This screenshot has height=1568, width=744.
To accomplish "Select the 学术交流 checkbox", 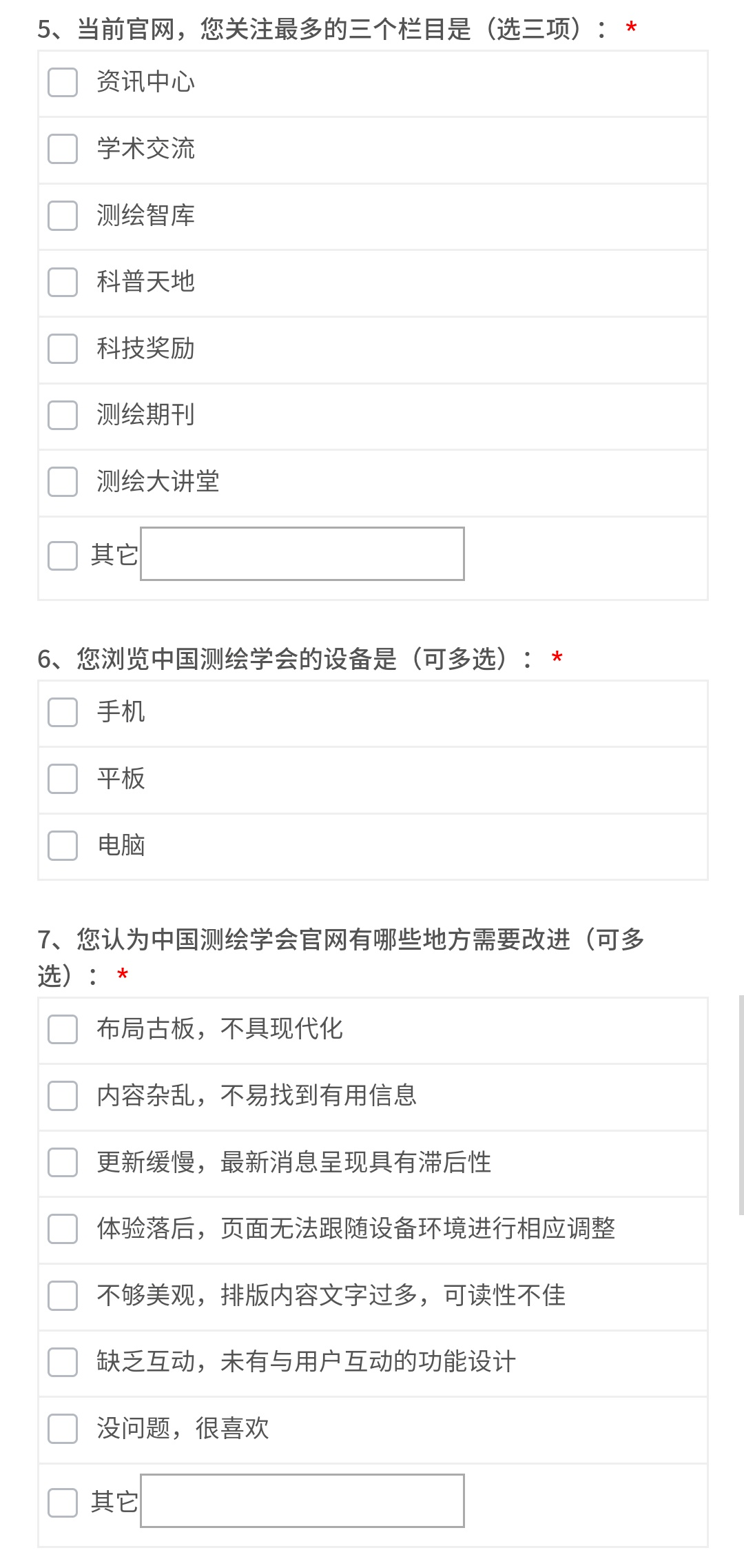I will pos(63,149).
